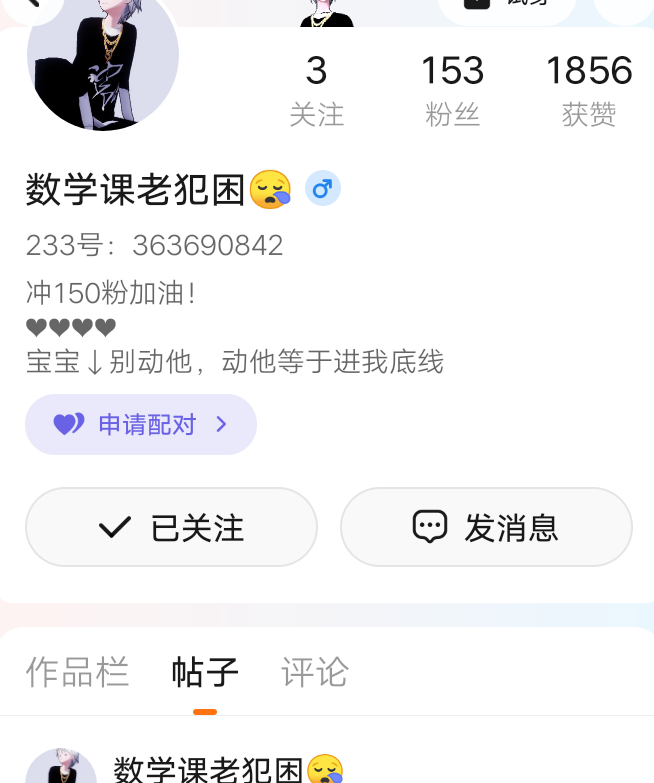Open the 粉丝 followers list

(452, 90)
